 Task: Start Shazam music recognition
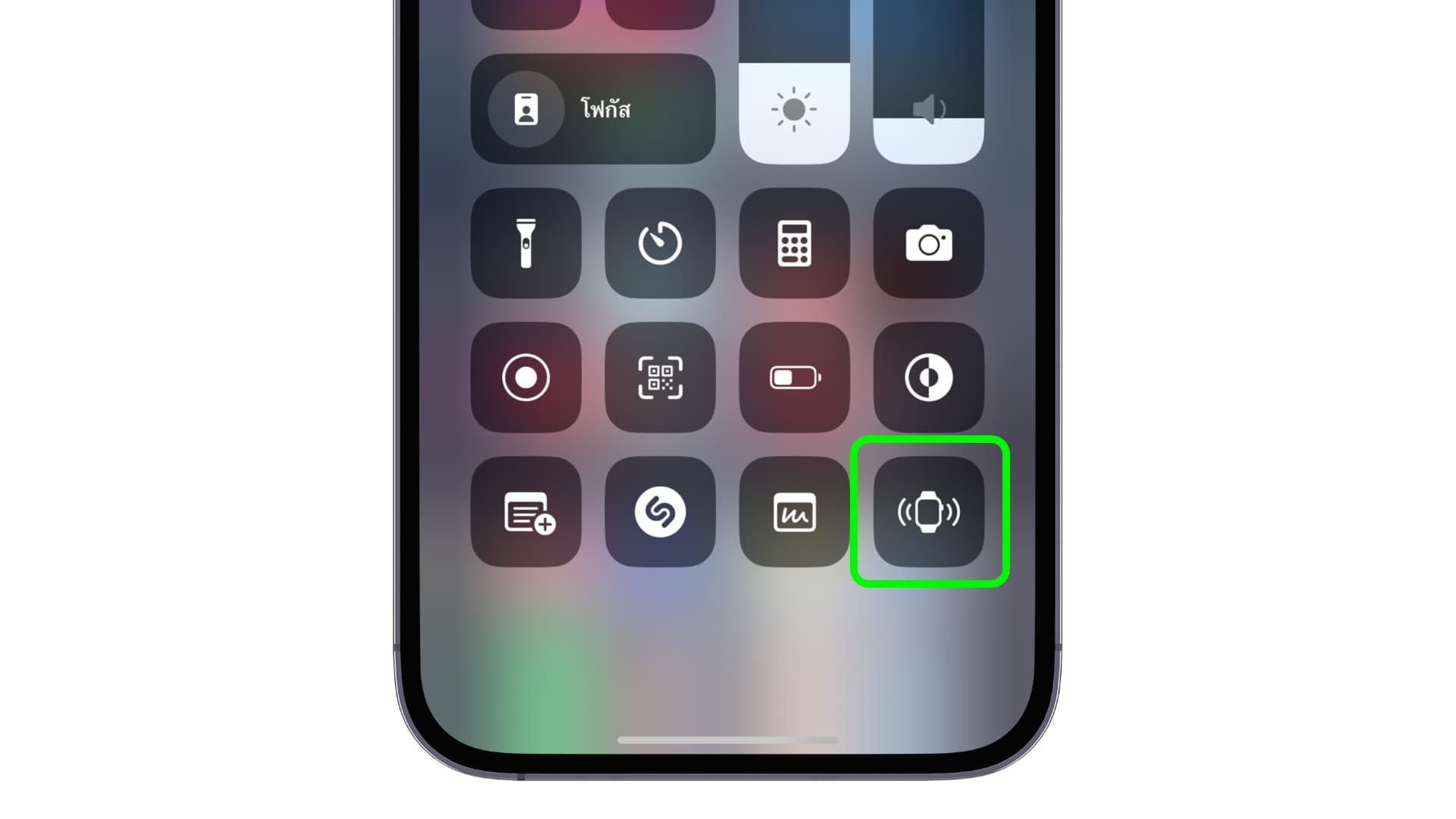point(660,512)
